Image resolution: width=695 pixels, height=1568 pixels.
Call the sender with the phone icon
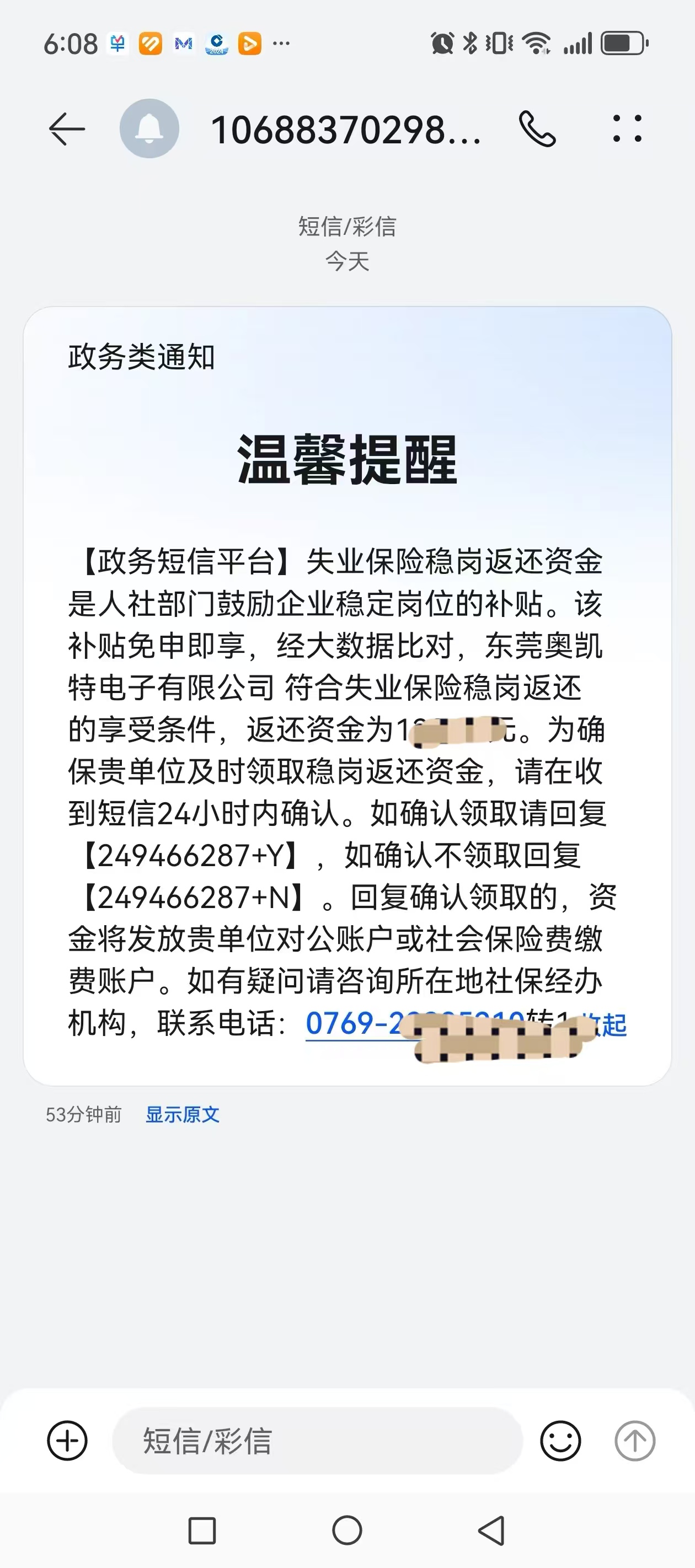[537, 129]
